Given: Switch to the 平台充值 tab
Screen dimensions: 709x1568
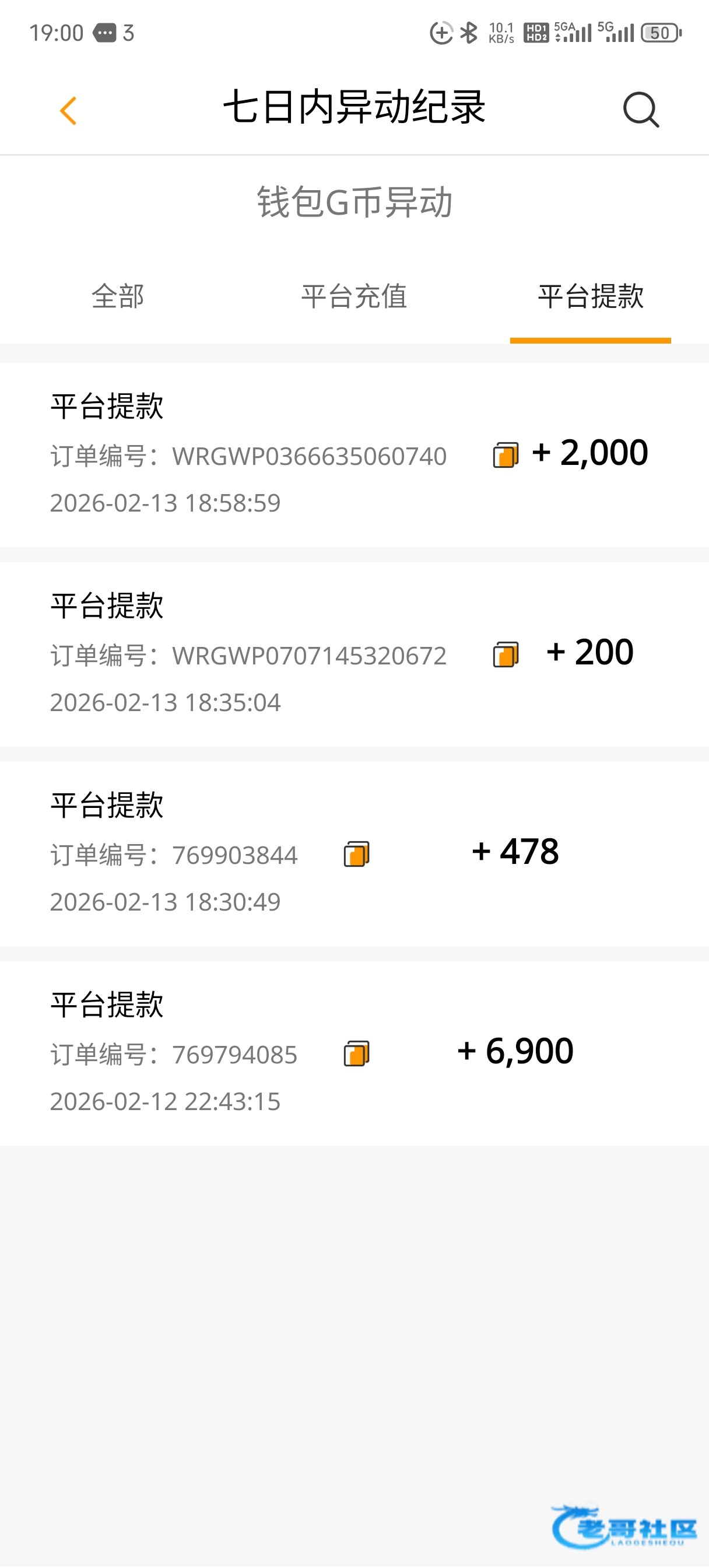Looking at the screenshot, I should pos(354,297).
